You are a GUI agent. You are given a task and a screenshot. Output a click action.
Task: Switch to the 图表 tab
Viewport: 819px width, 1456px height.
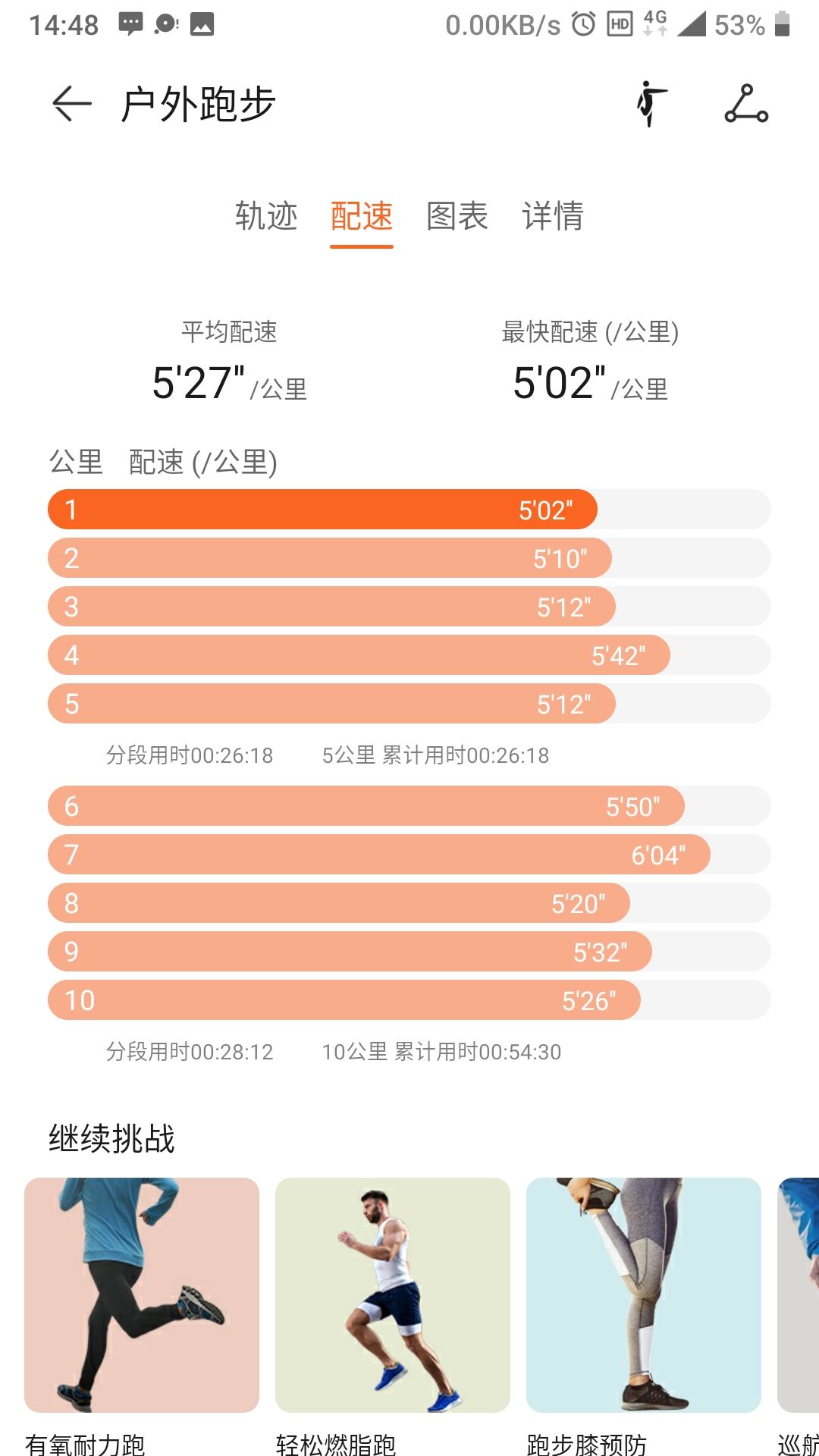click(x=457, y=216)
